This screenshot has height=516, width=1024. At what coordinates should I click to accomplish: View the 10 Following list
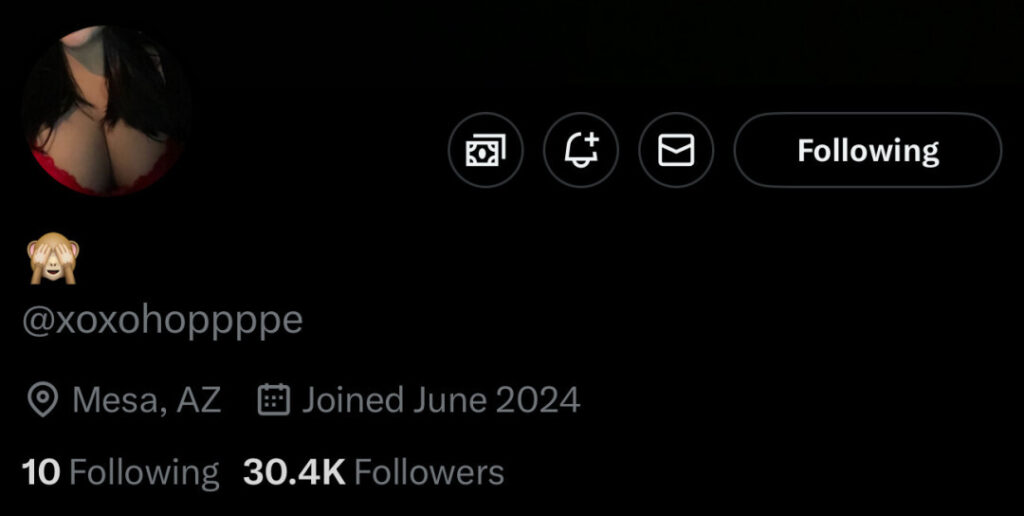pyautogui.click(x=120, y=472)
